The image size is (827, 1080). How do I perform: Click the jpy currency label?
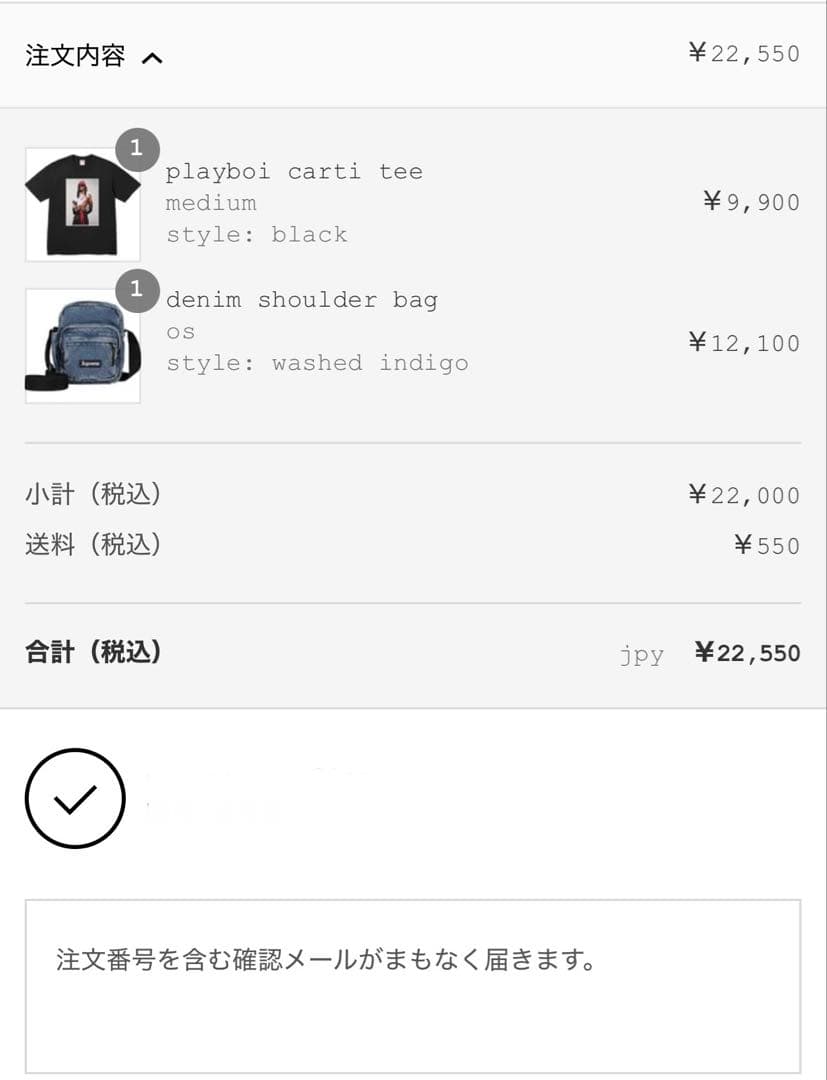click(x=641, y=654)
